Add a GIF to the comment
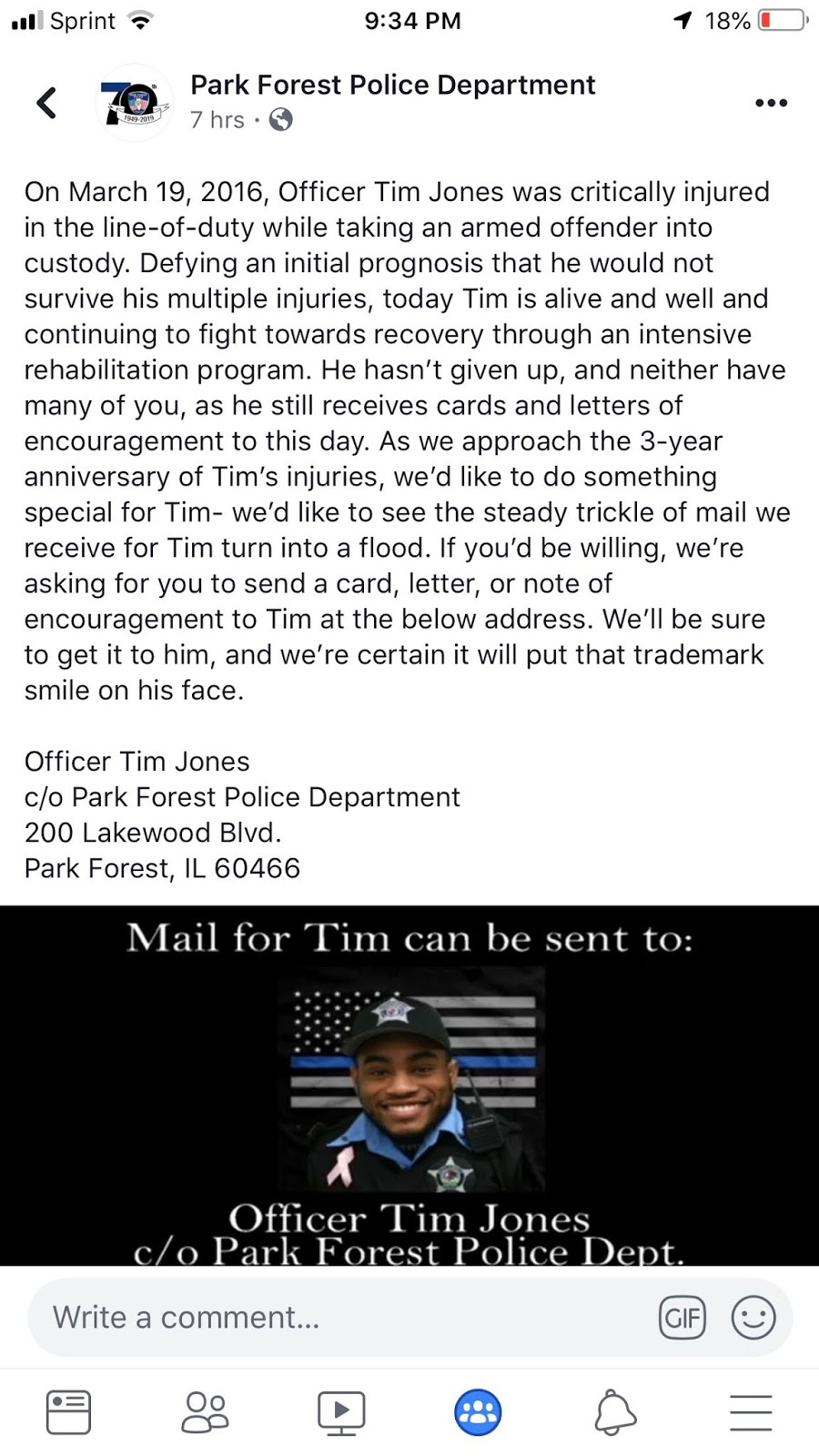The height and width of the screenshot is (1456, 819). [682, 1317]
